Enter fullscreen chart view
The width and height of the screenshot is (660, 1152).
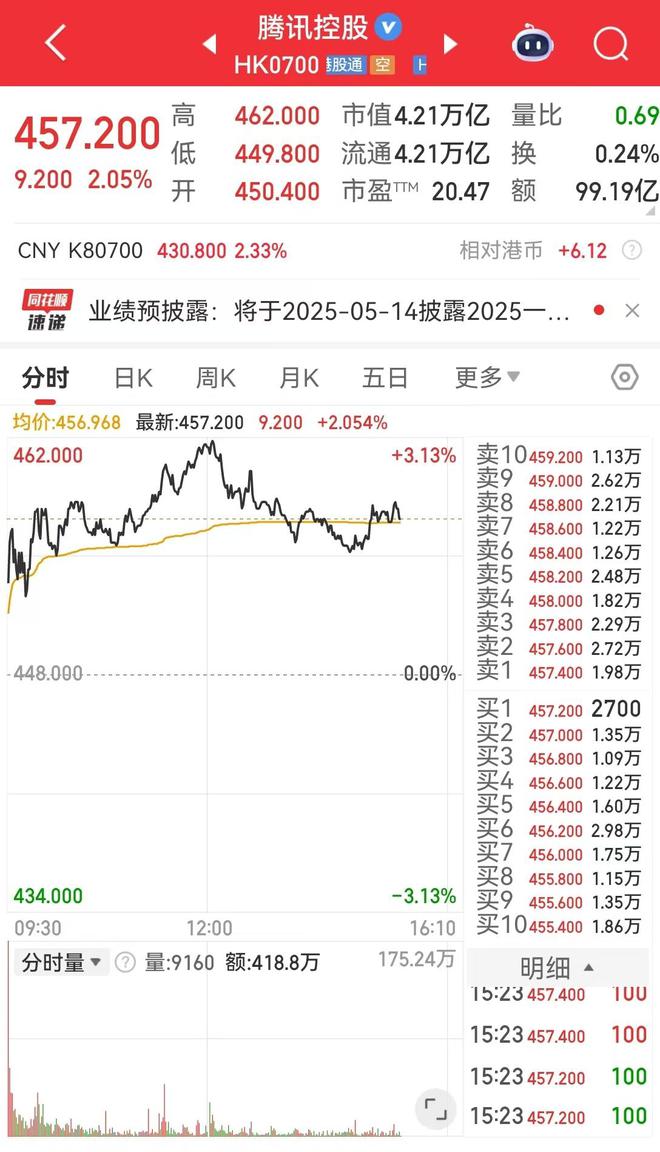point(436,1108)
